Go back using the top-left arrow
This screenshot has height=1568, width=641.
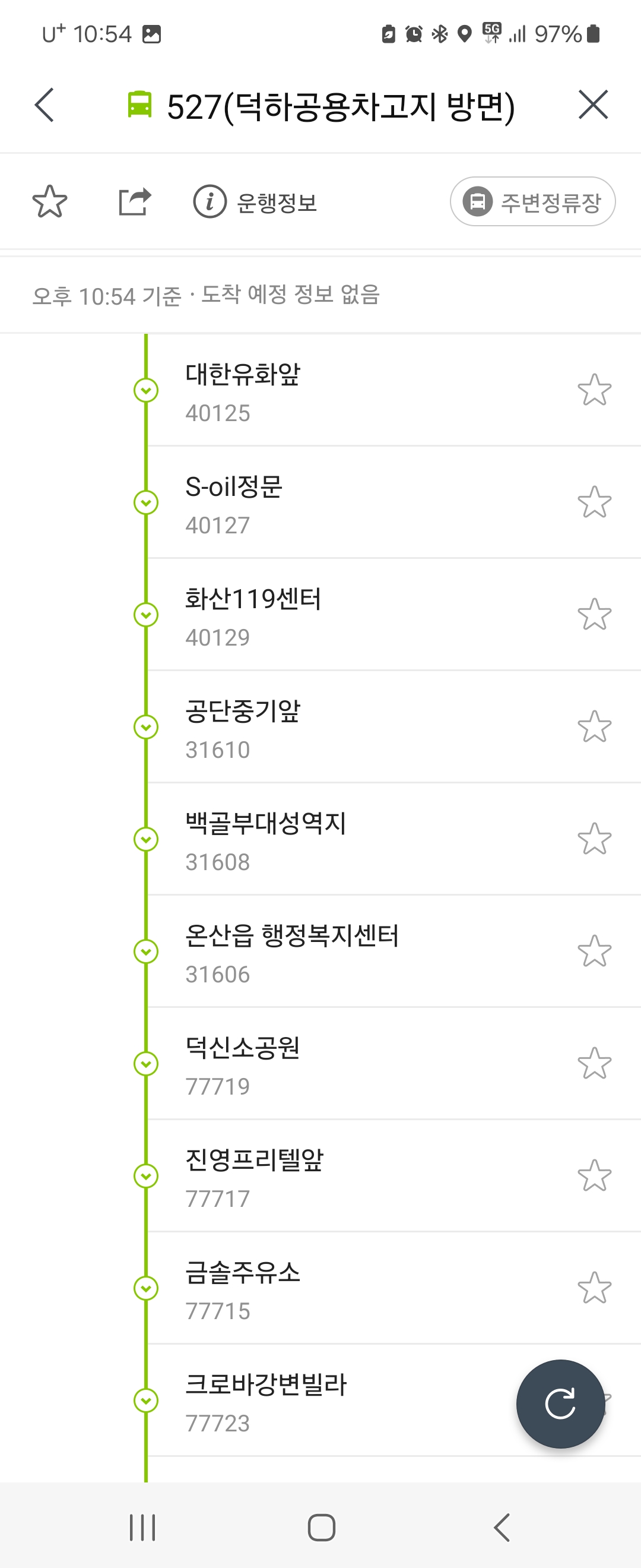point(45,105)
